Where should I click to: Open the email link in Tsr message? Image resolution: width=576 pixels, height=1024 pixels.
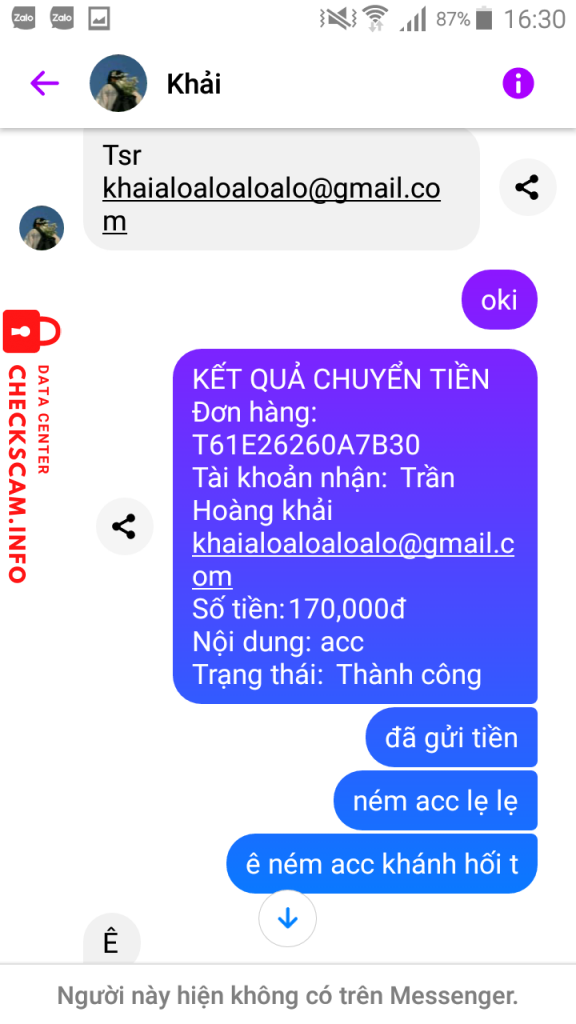(272, 205)
